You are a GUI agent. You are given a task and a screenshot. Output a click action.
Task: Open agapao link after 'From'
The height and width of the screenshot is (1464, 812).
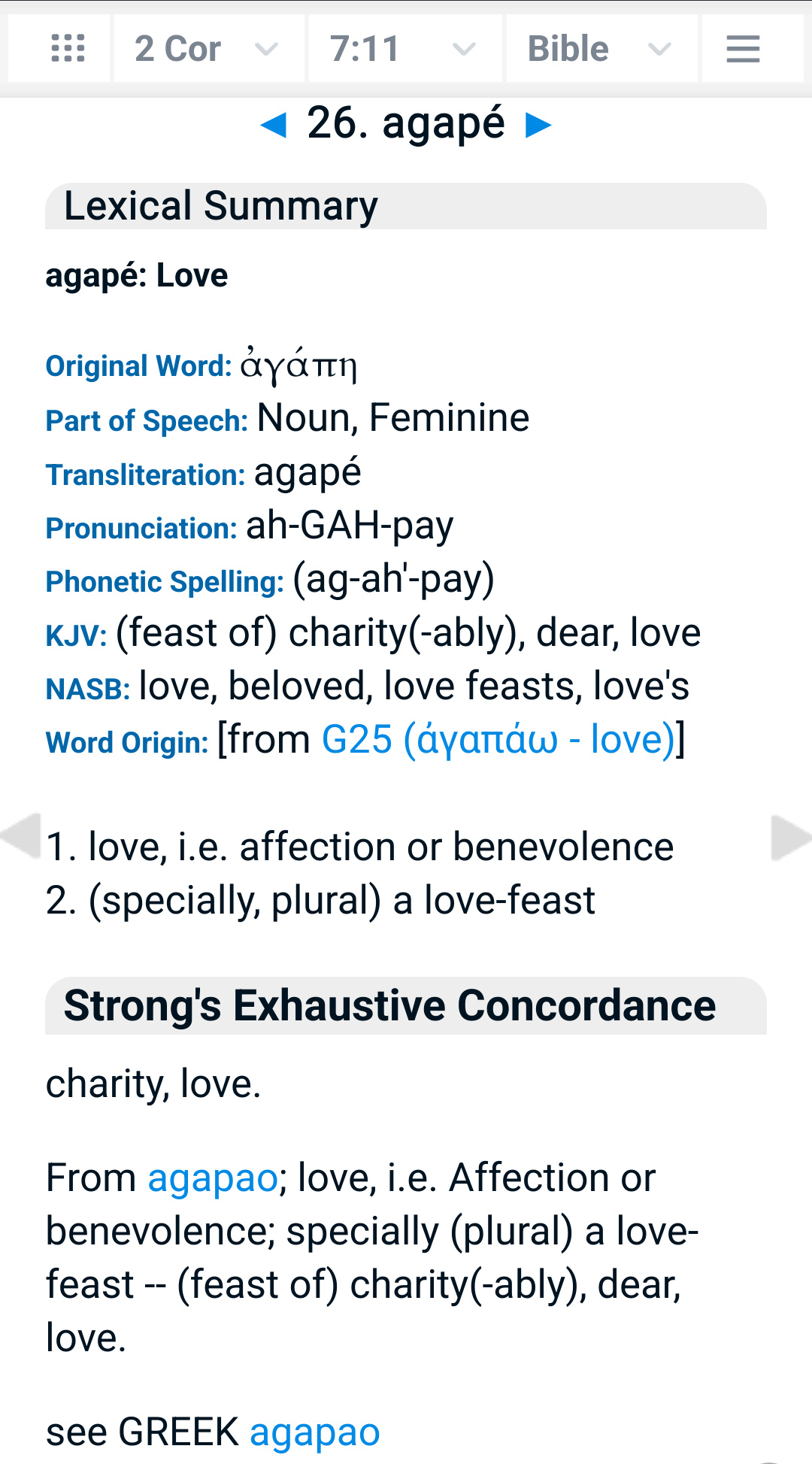pyautogui.click(x=213, y=1178)
